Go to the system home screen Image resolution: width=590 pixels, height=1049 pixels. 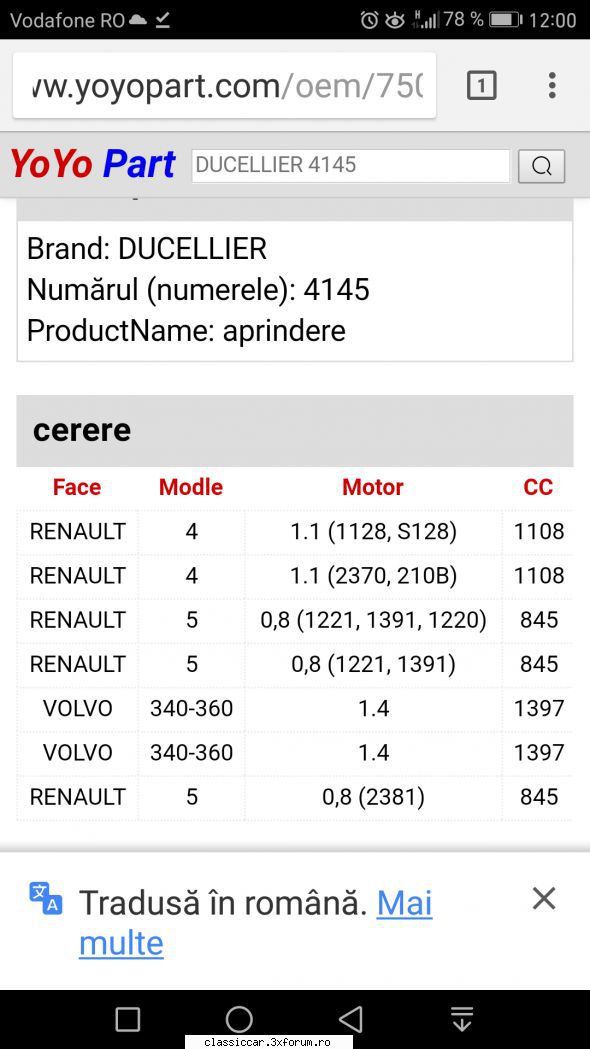[239, 1020]
